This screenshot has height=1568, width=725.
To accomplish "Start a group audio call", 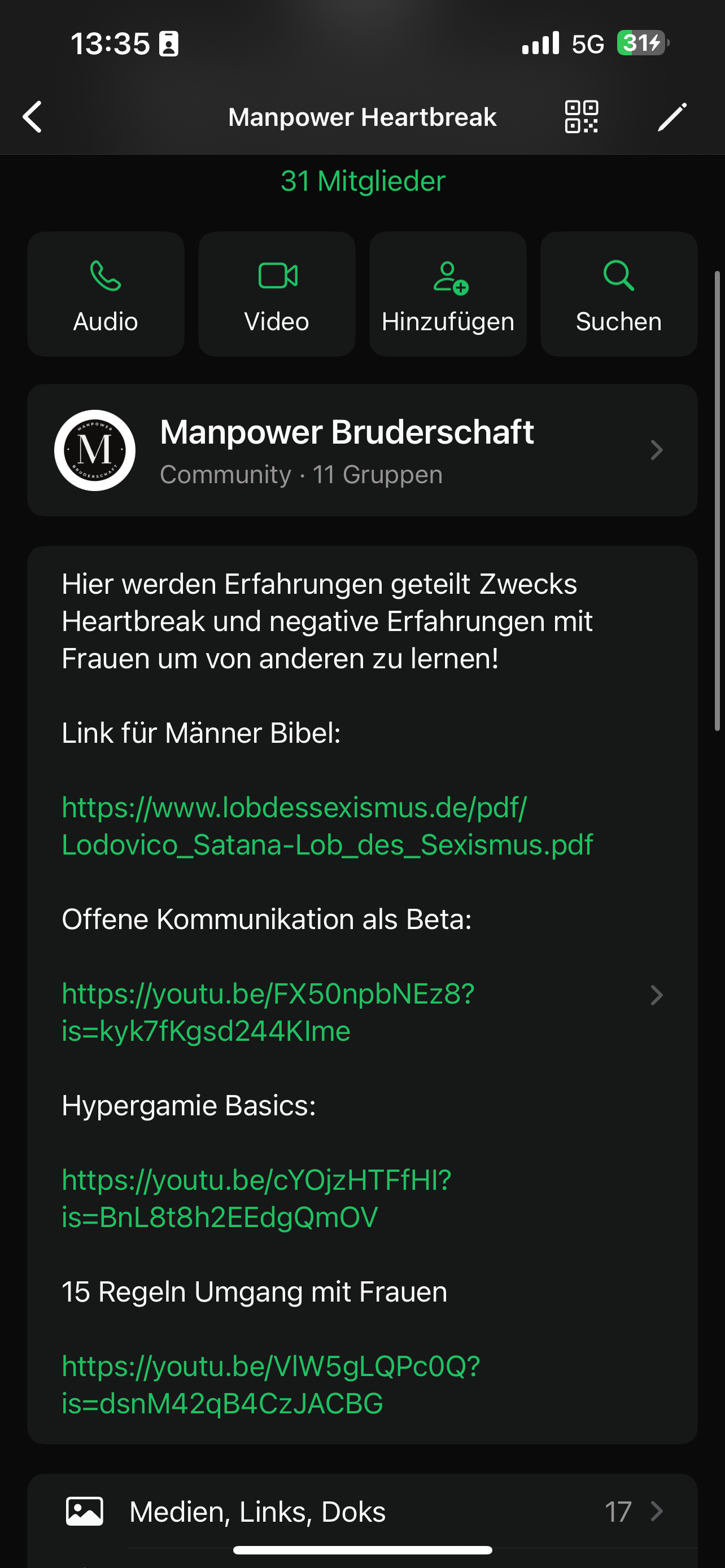I will point(106,294).
